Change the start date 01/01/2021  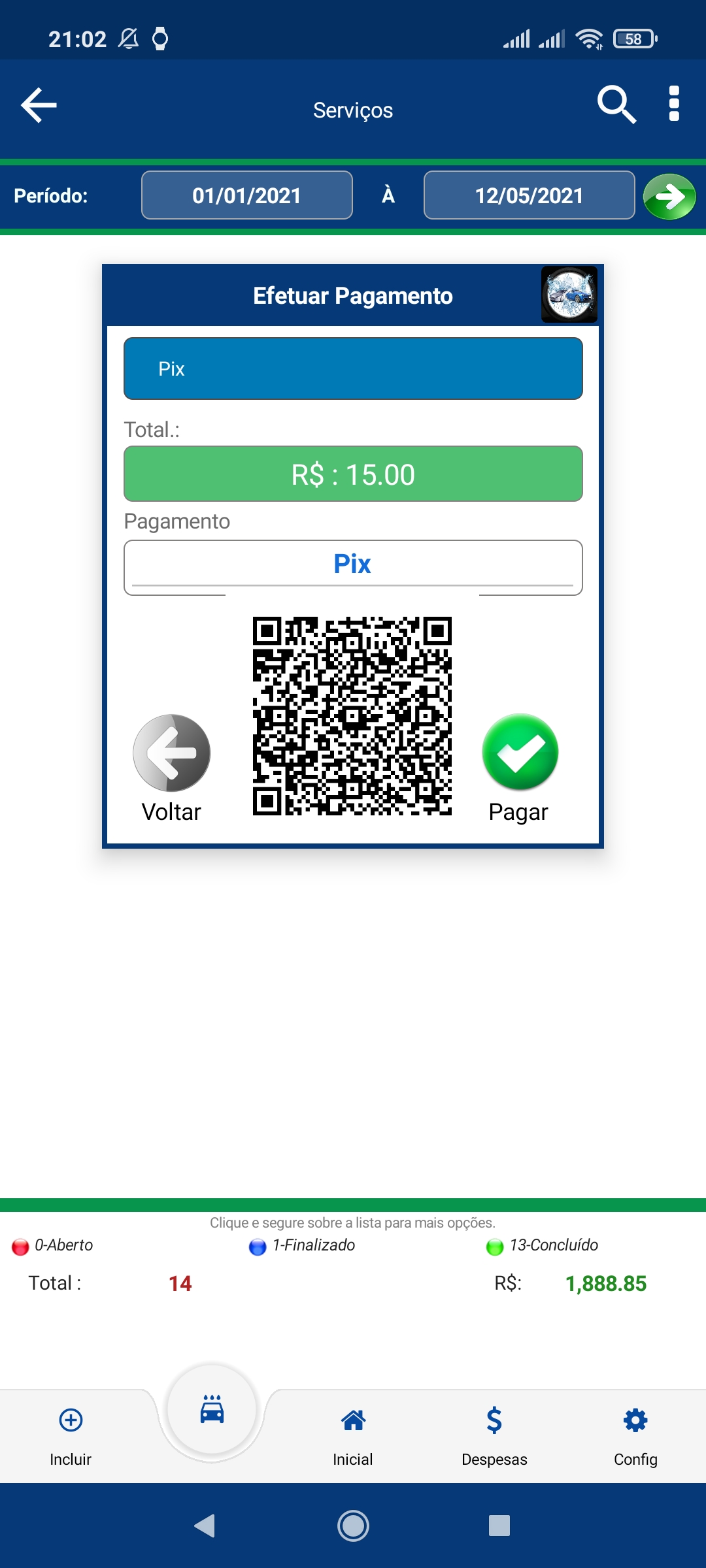tap(247, 195)
